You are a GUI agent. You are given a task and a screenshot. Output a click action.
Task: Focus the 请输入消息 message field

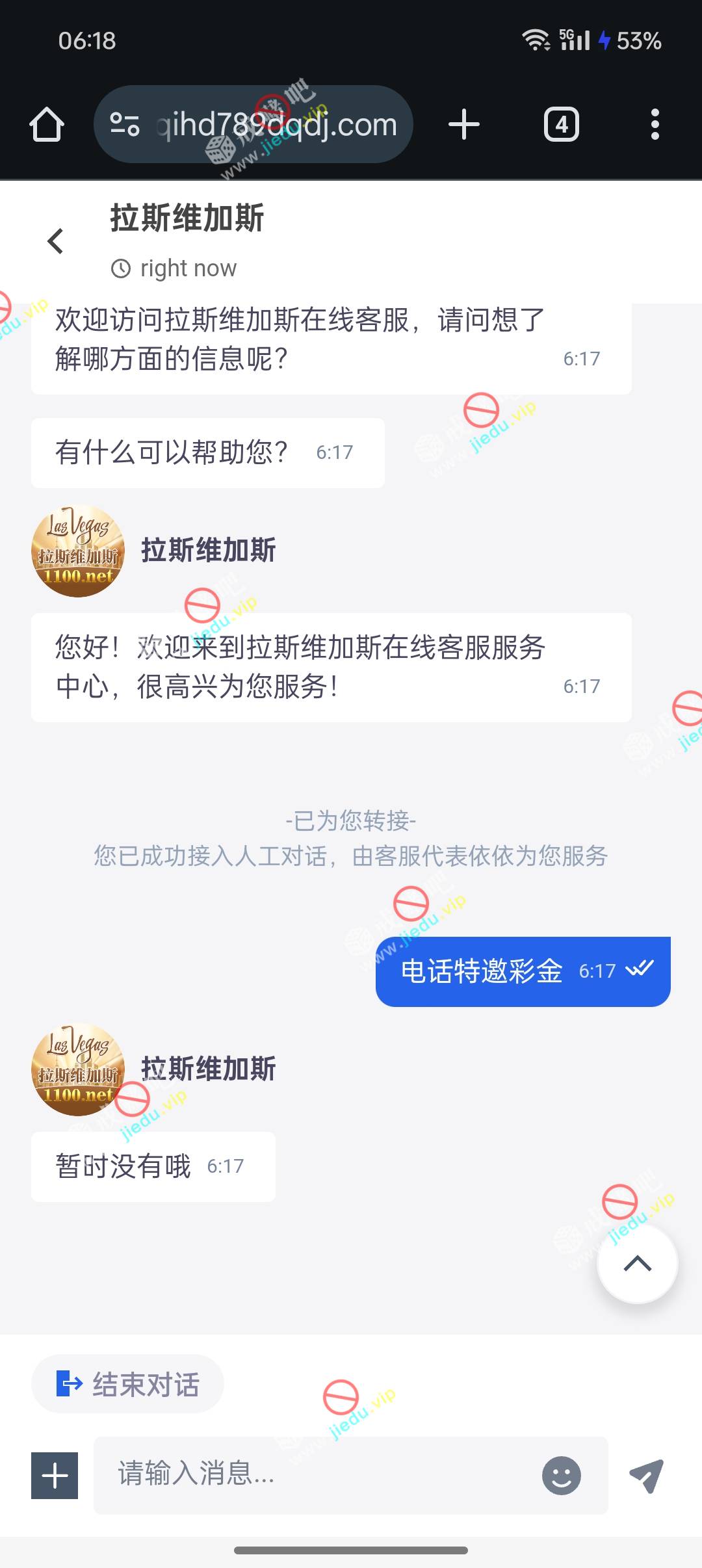tap(318, 1475)
